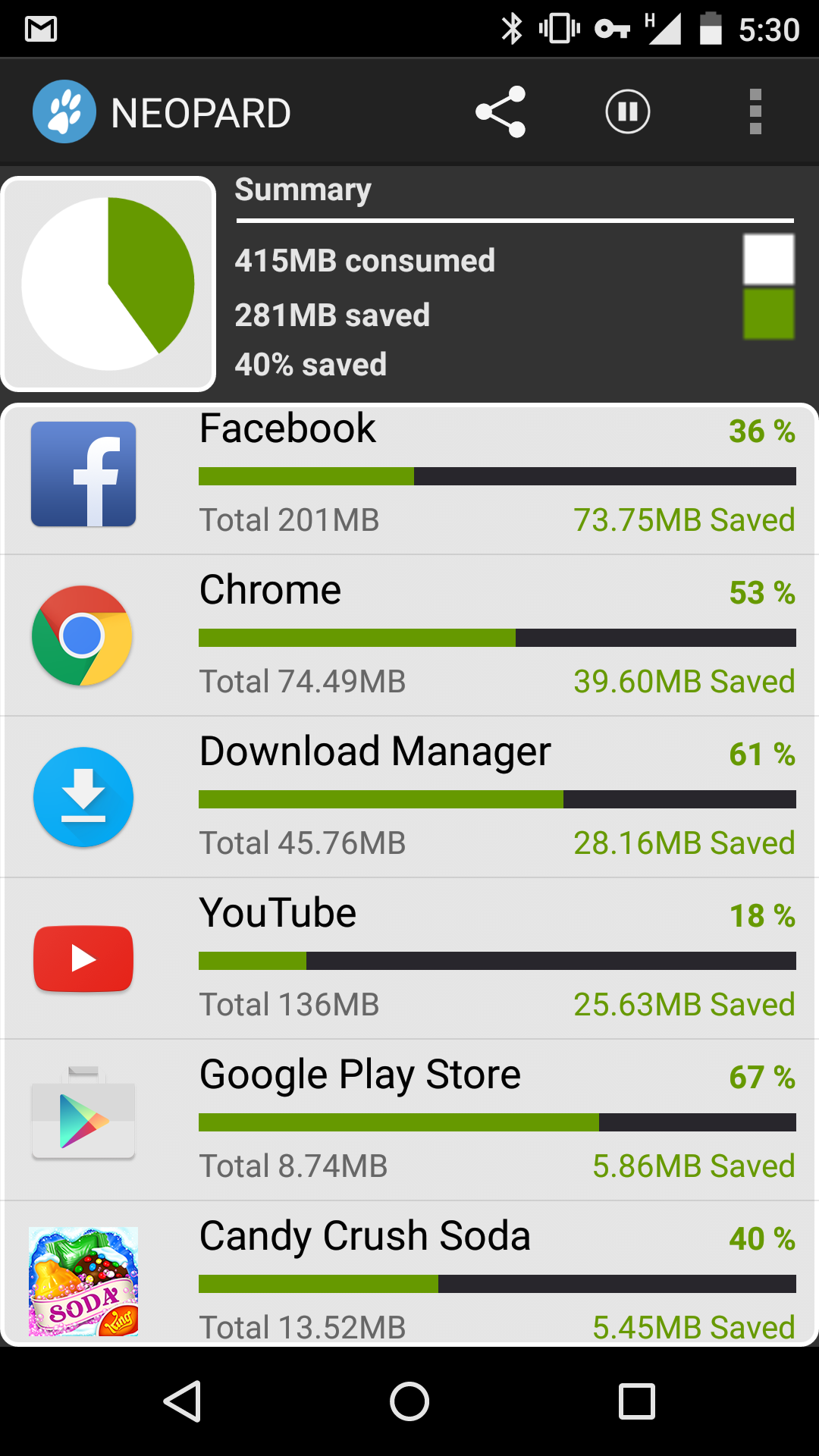Click the 73.75MB Saved link
Viewport: 819px width, 1456px height.
click(x=682, y=519)
